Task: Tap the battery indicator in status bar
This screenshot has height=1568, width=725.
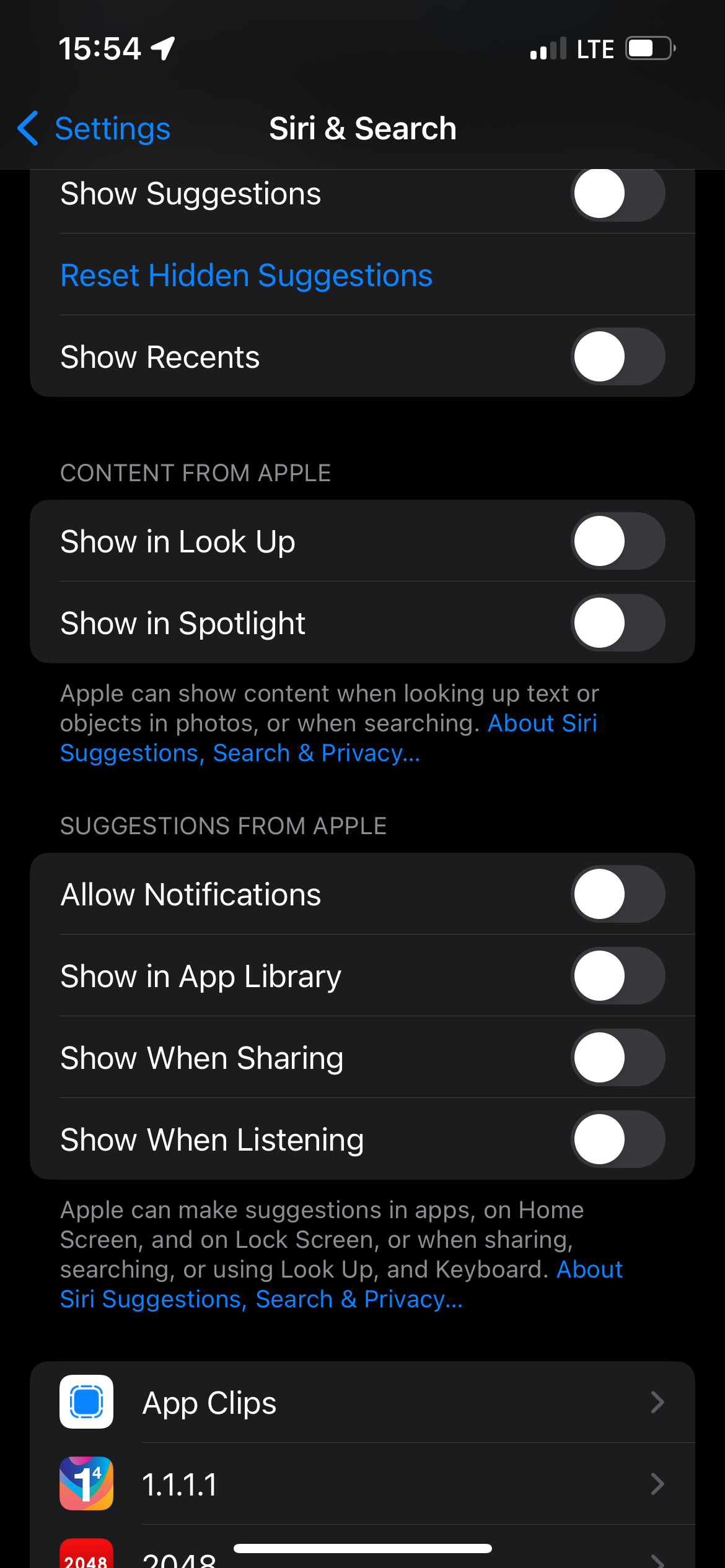Action: (647, 48)
